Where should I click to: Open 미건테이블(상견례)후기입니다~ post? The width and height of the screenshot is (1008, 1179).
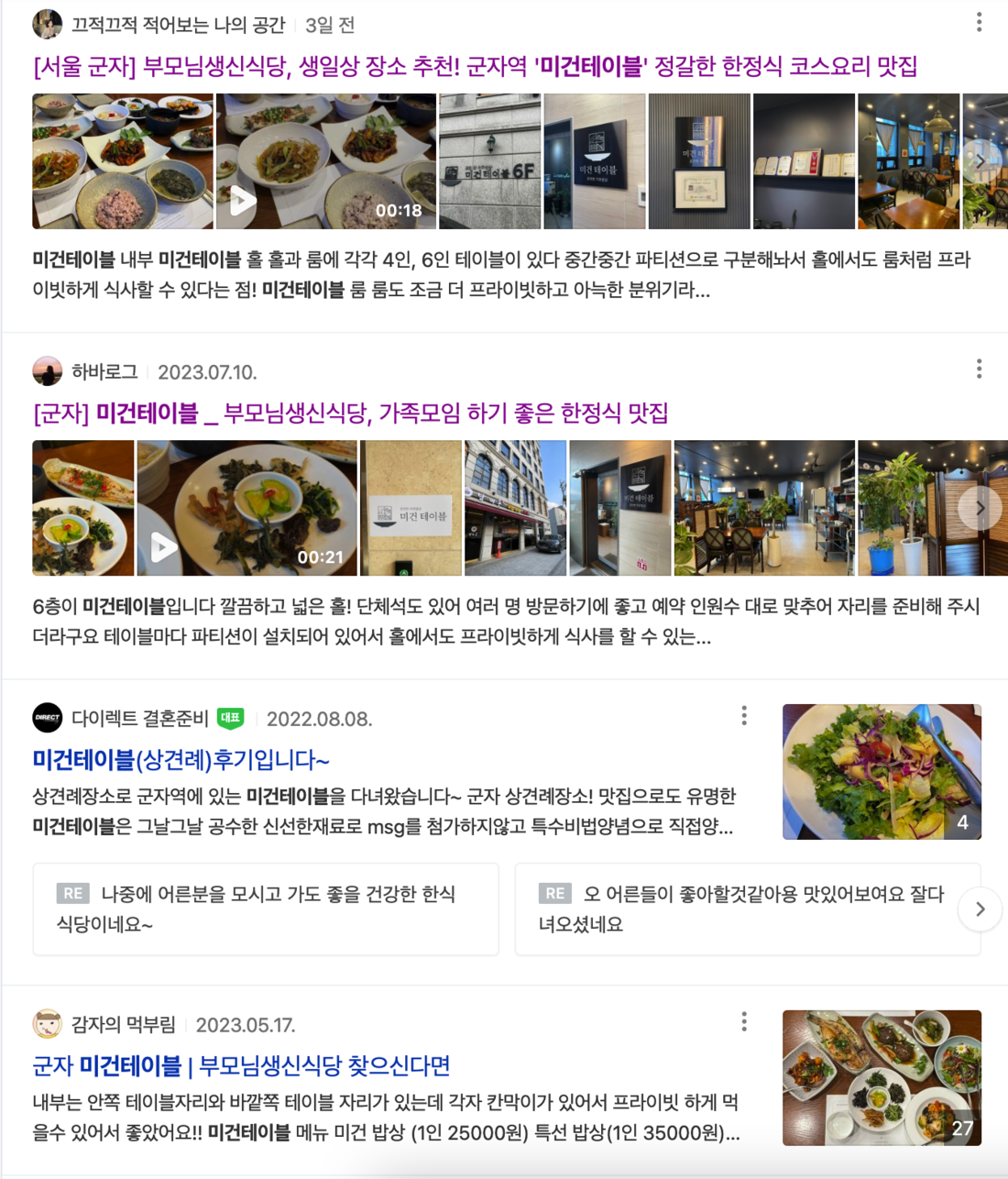click(x=181, y=760)
